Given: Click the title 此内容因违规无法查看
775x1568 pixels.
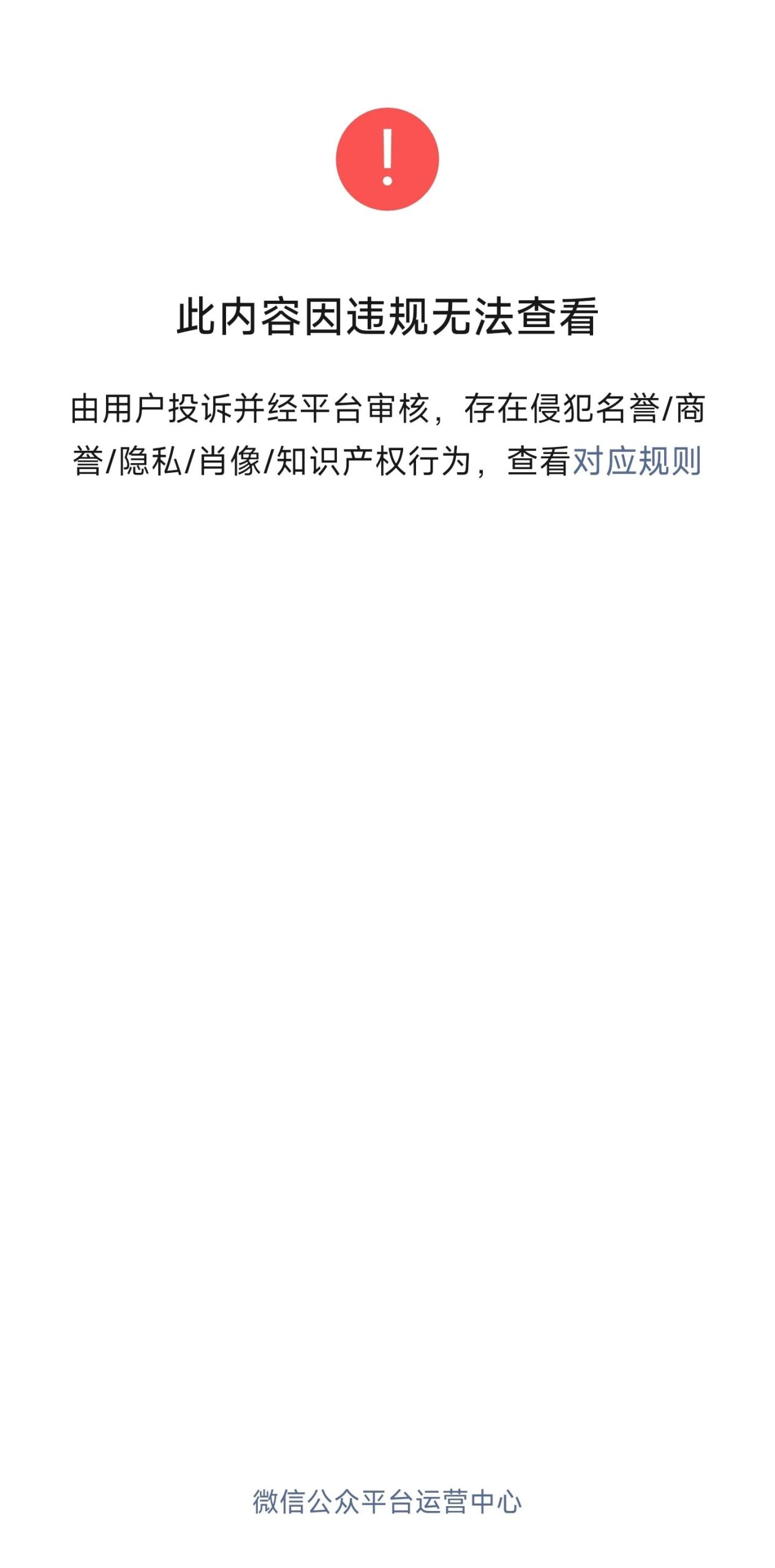Looking at the screenshot, I should tap(387, 315).
